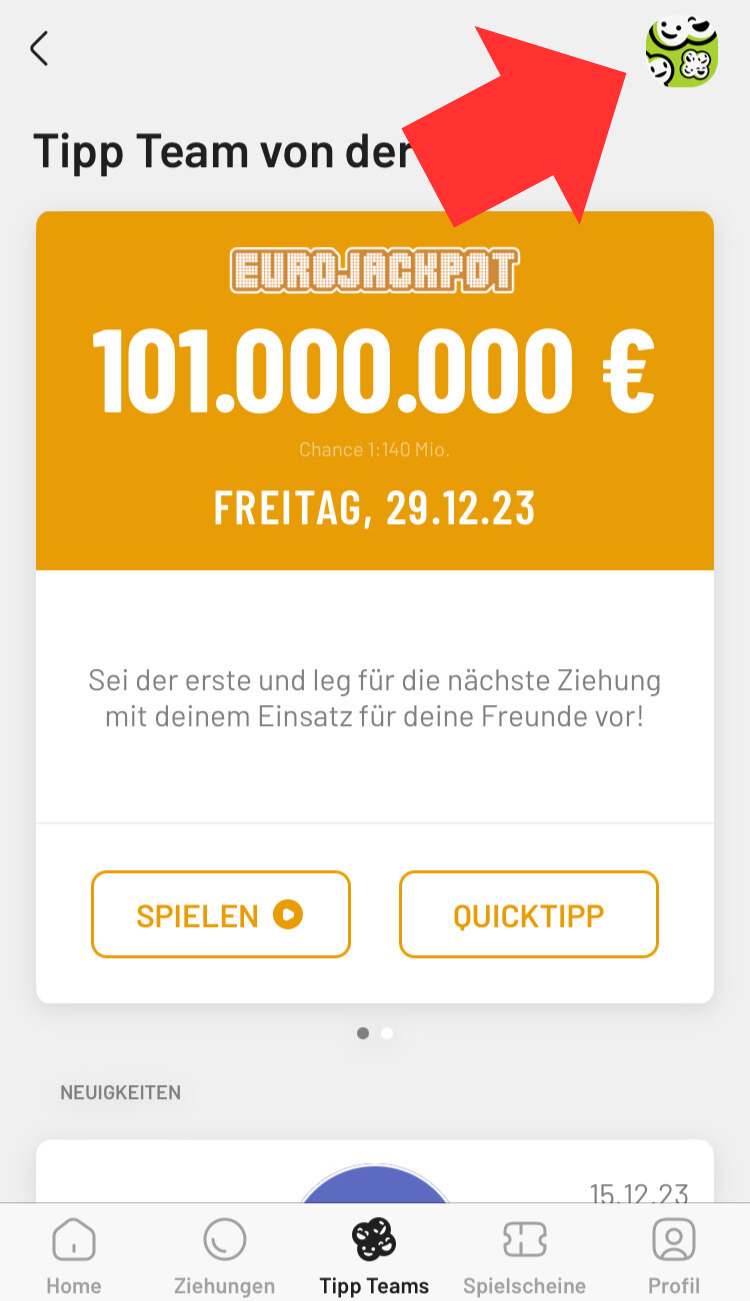Switch to the Home tab

point(74,1256)
